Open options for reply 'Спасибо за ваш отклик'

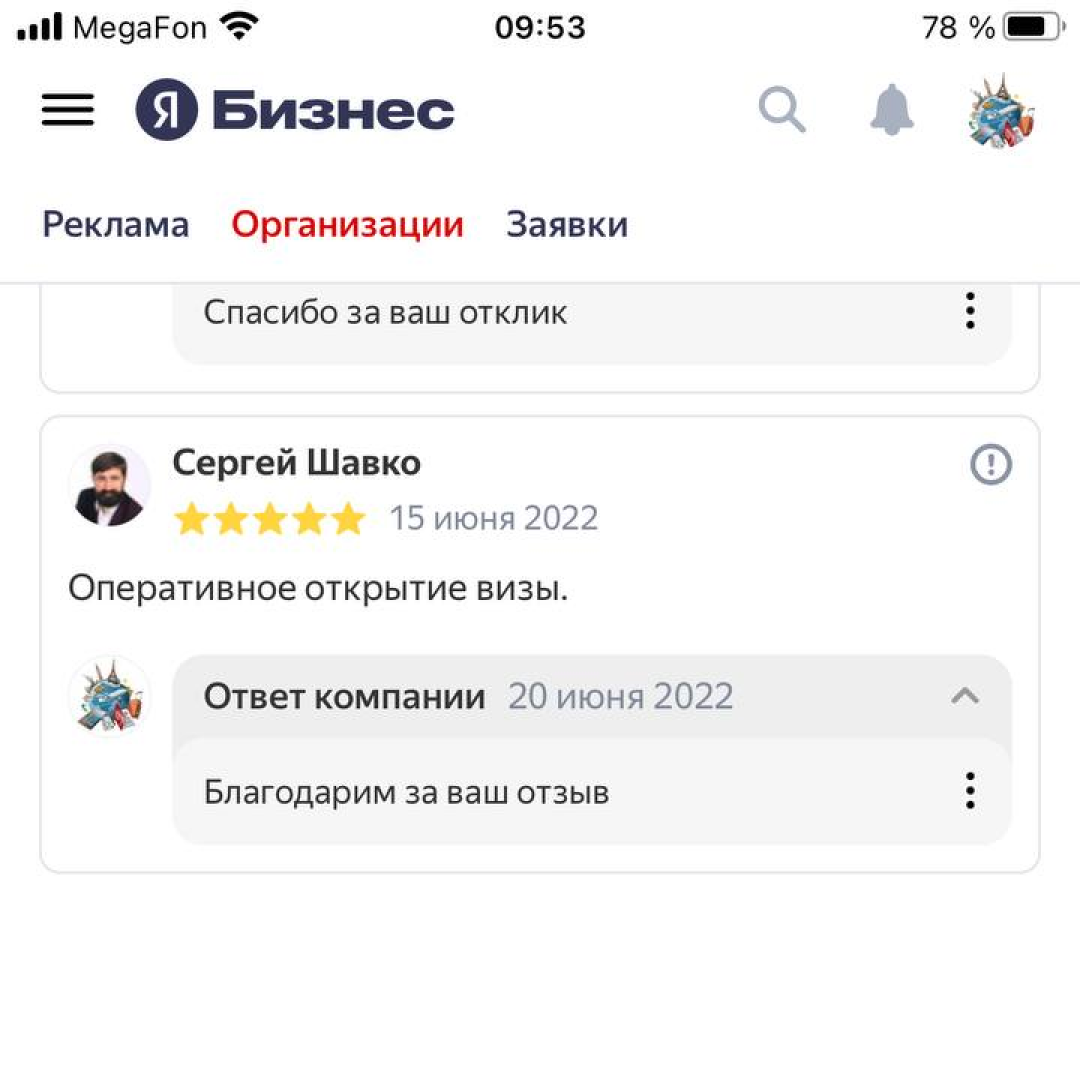(x=969, y=312)
